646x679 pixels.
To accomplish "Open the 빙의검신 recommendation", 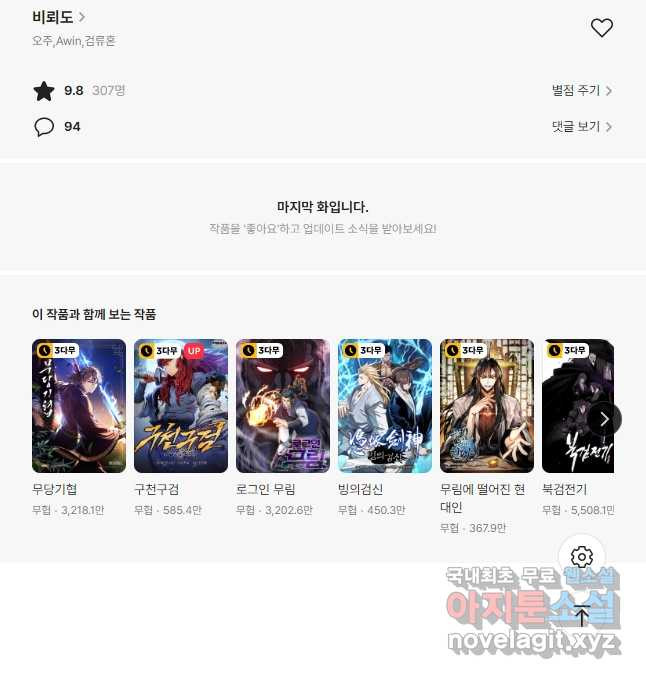I will tap(385, 406).
